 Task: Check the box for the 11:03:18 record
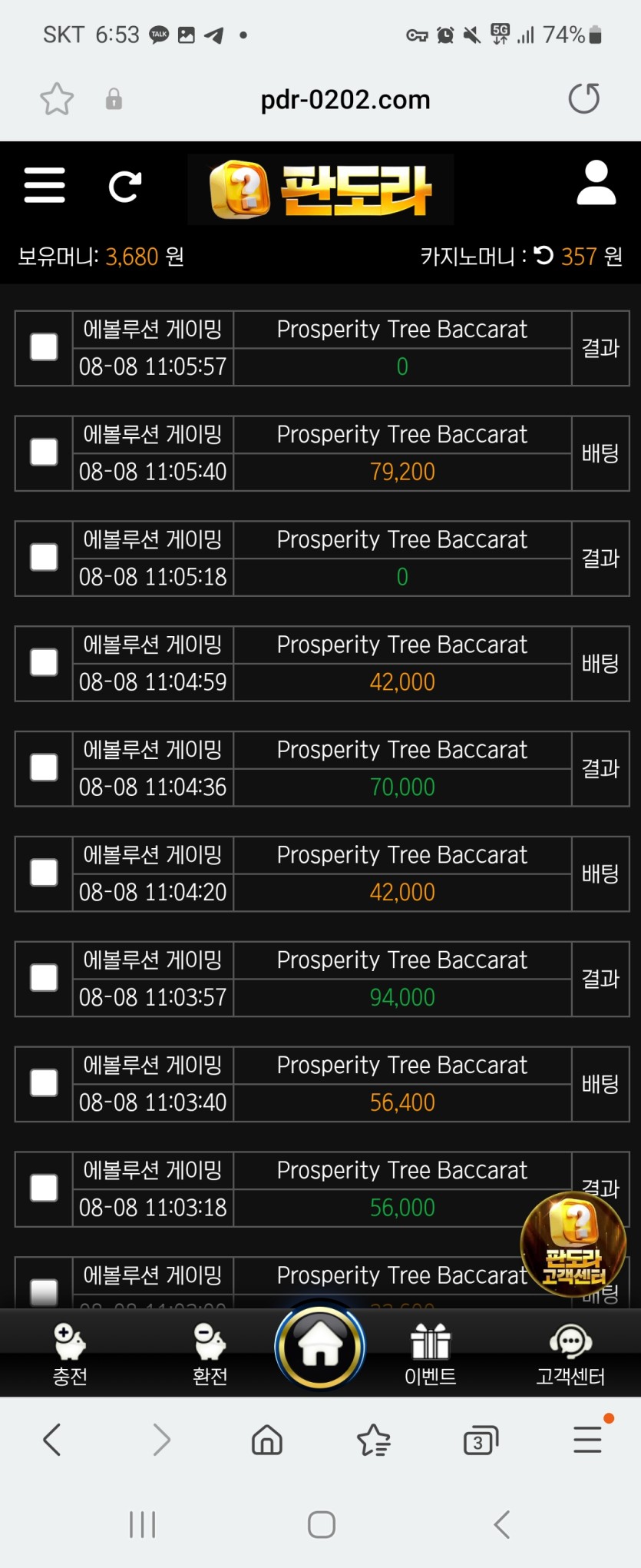44,1188
